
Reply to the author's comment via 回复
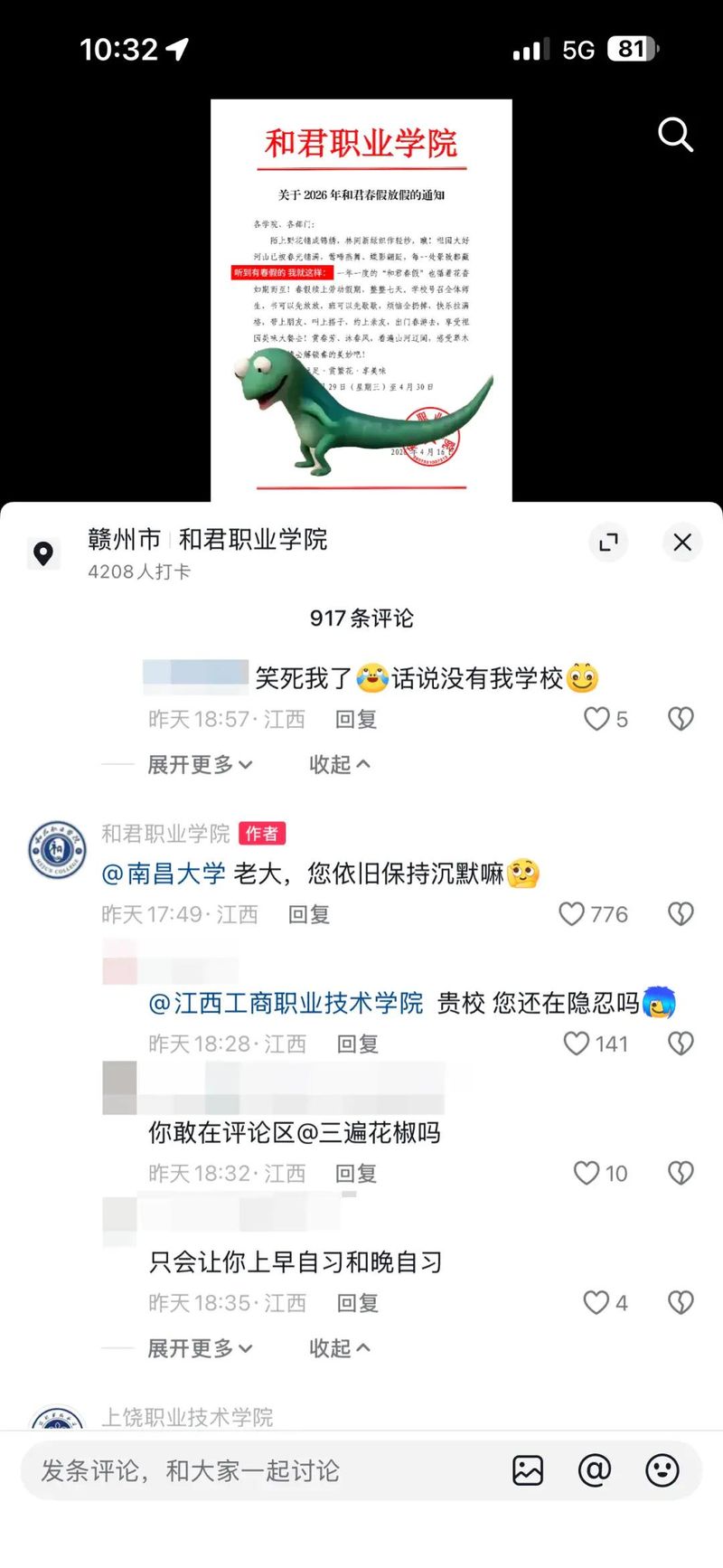(309, 914)
